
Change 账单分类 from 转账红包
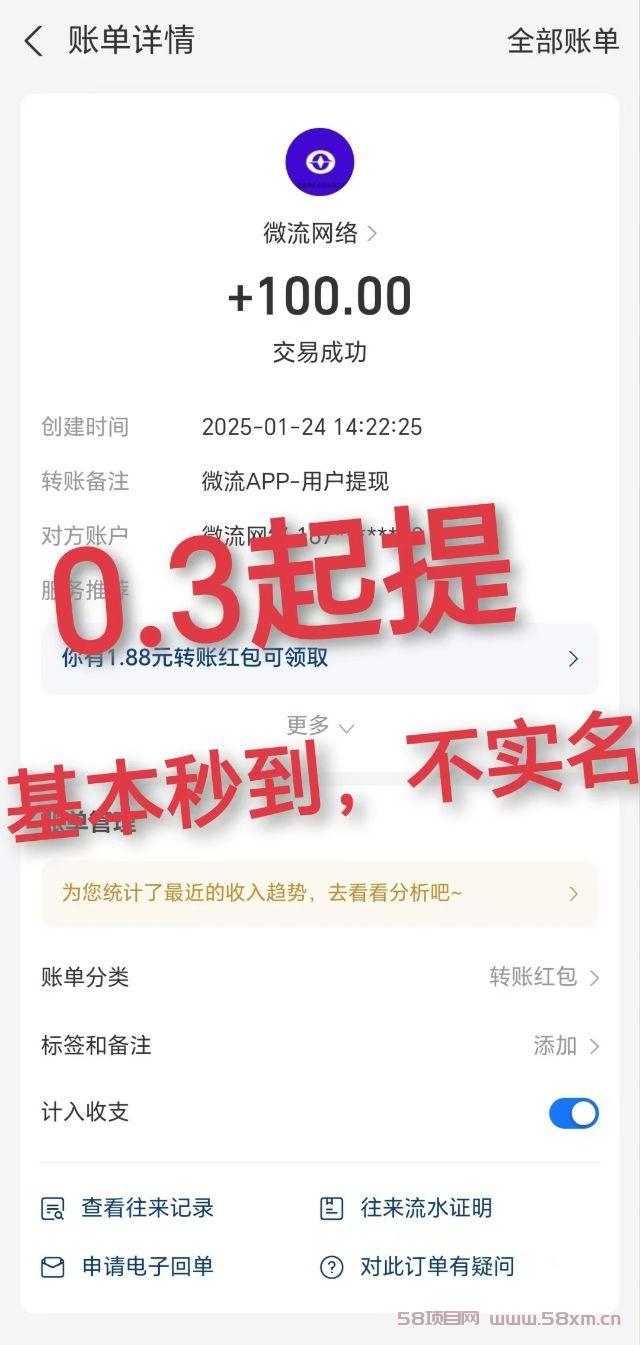click(x=320, y=977)
